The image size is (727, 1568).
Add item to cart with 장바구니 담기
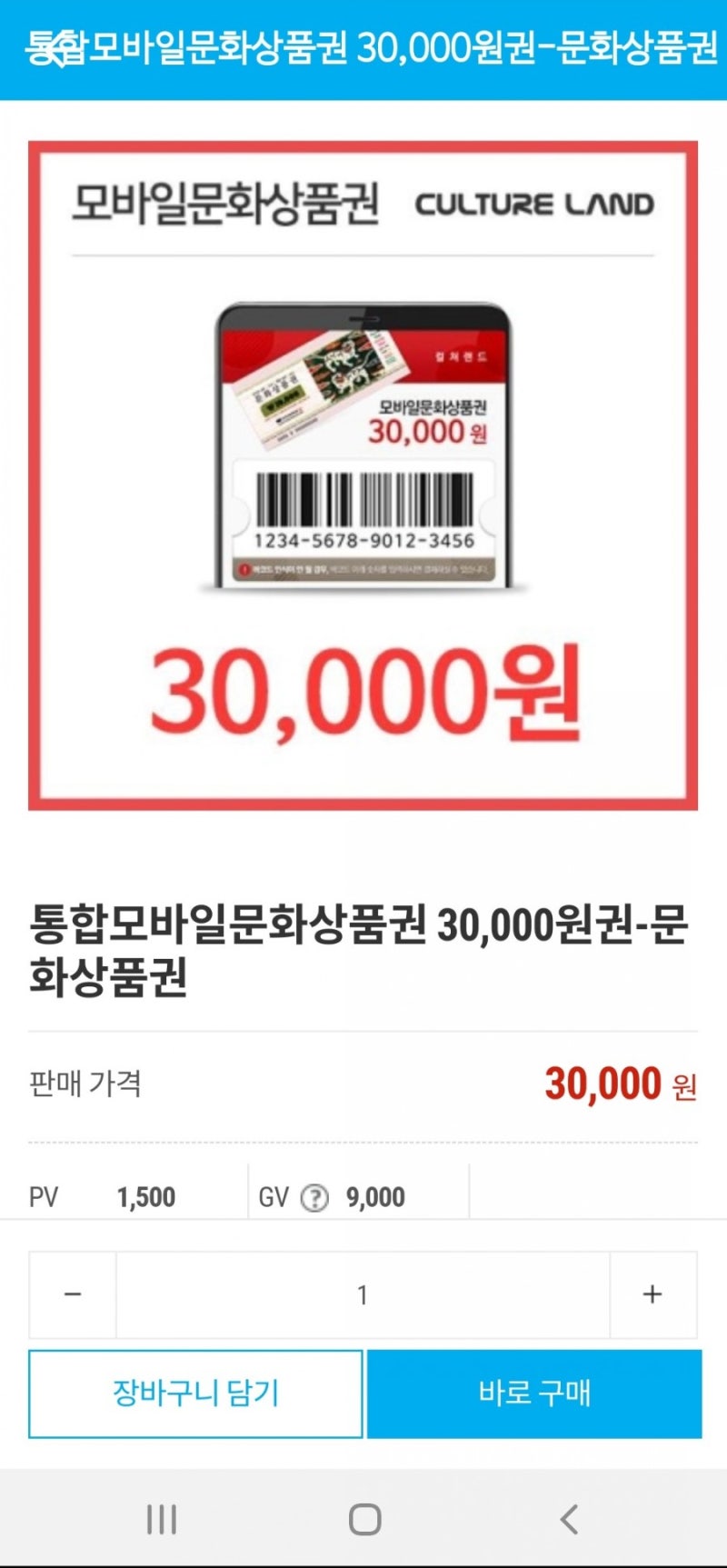[195, 1393]
